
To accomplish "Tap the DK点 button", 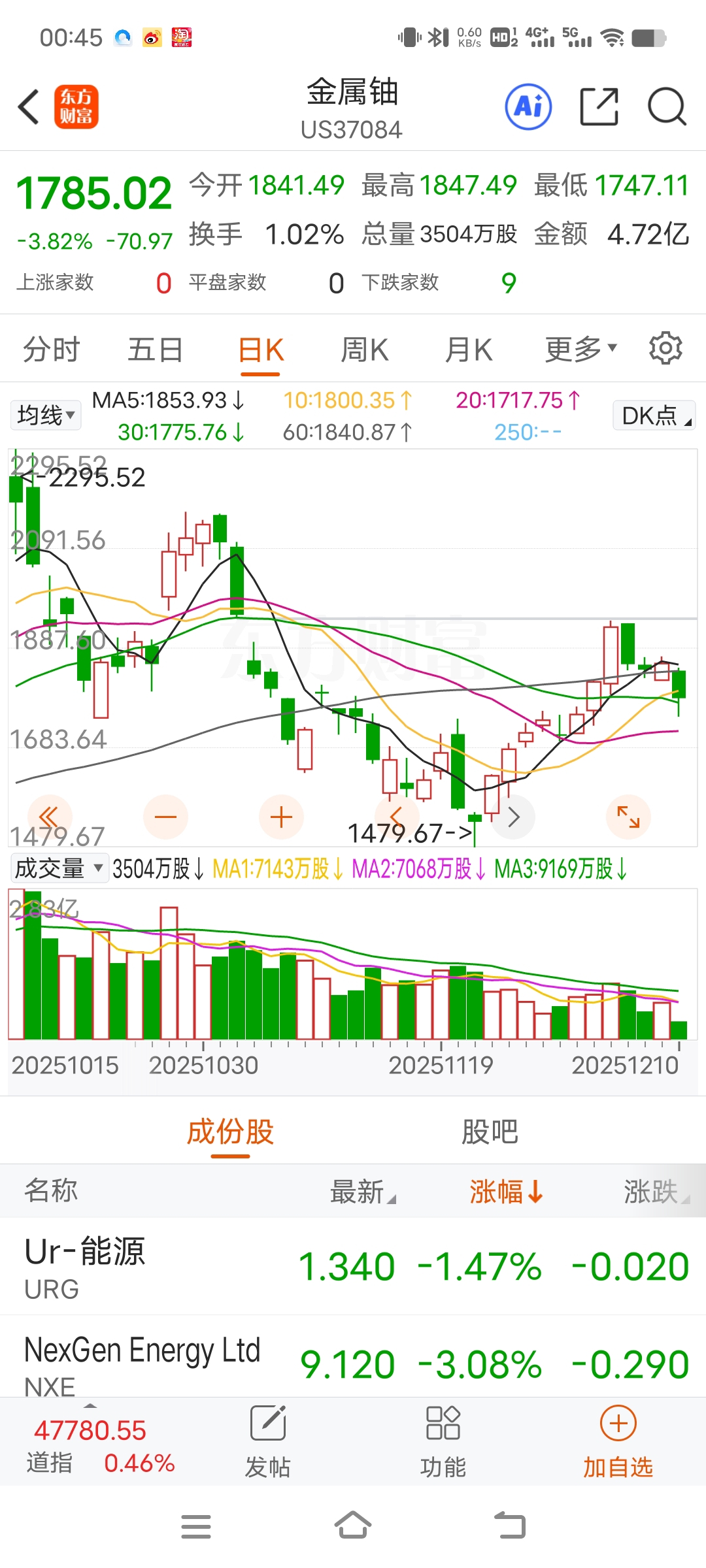I will pyautogui.click(x=654, y=416).
